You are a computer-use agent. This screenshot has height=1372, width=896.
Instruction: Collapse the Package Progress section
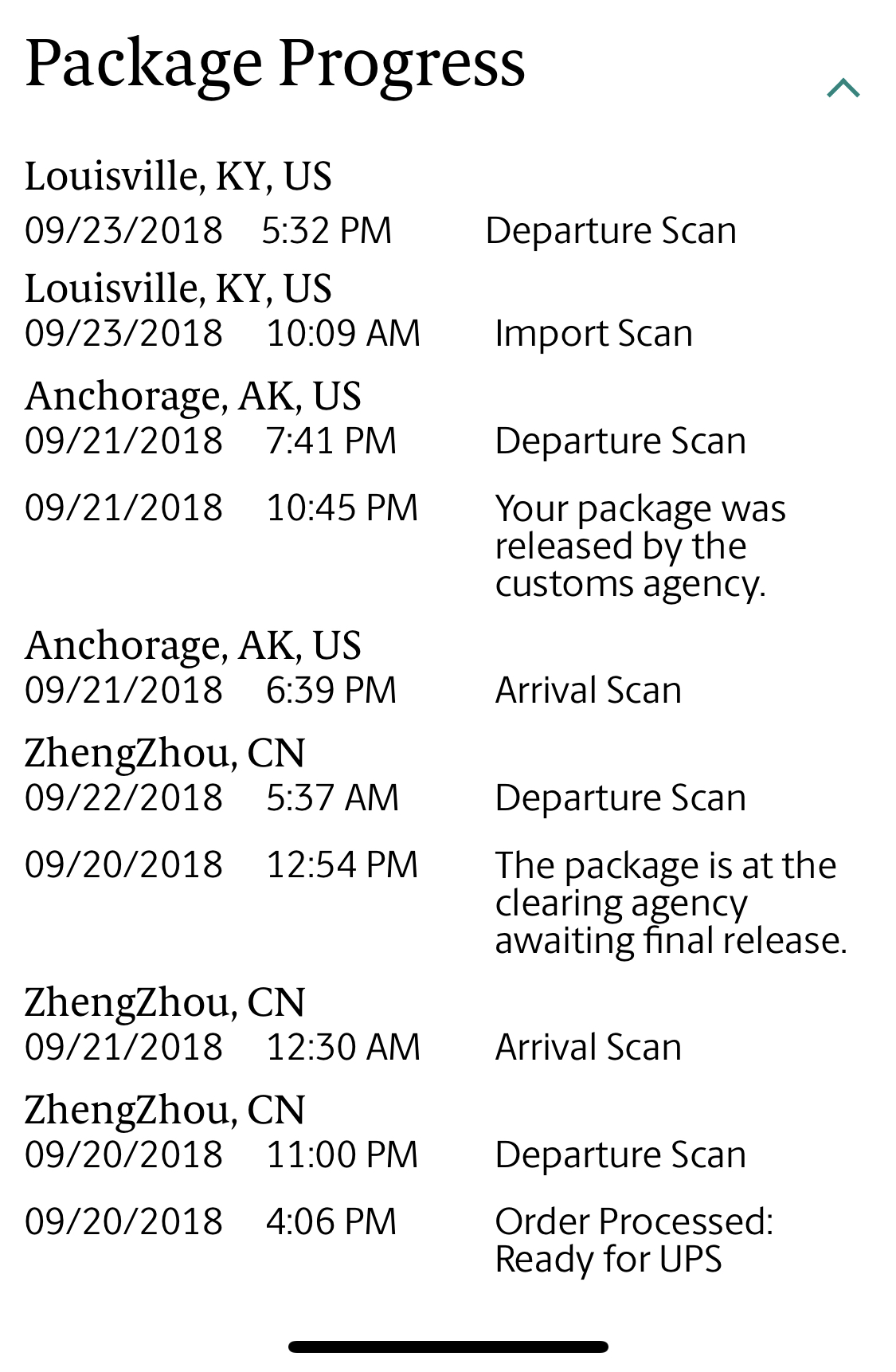[843, 88]
